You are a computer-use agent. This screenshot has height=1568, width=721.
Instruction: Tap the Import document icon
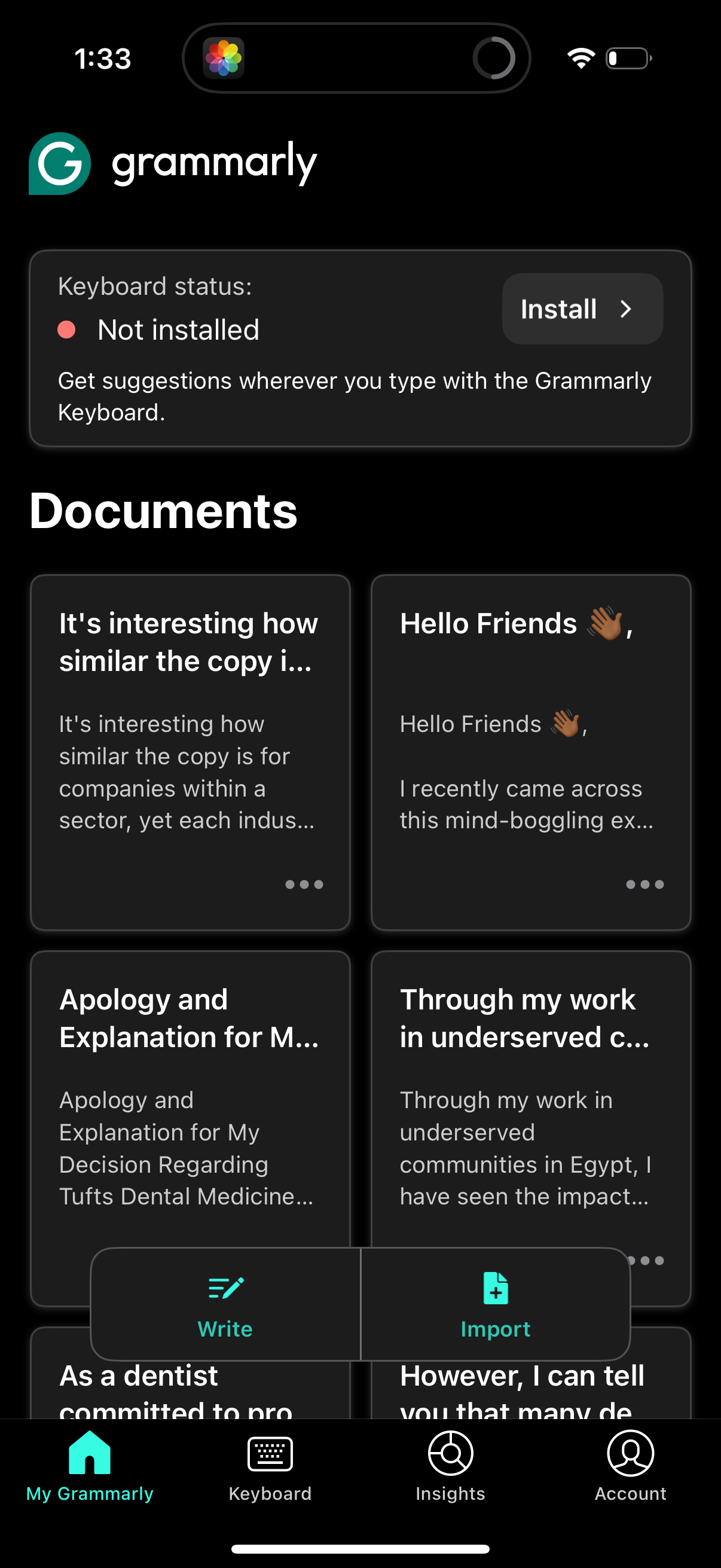coord(494,1288)
